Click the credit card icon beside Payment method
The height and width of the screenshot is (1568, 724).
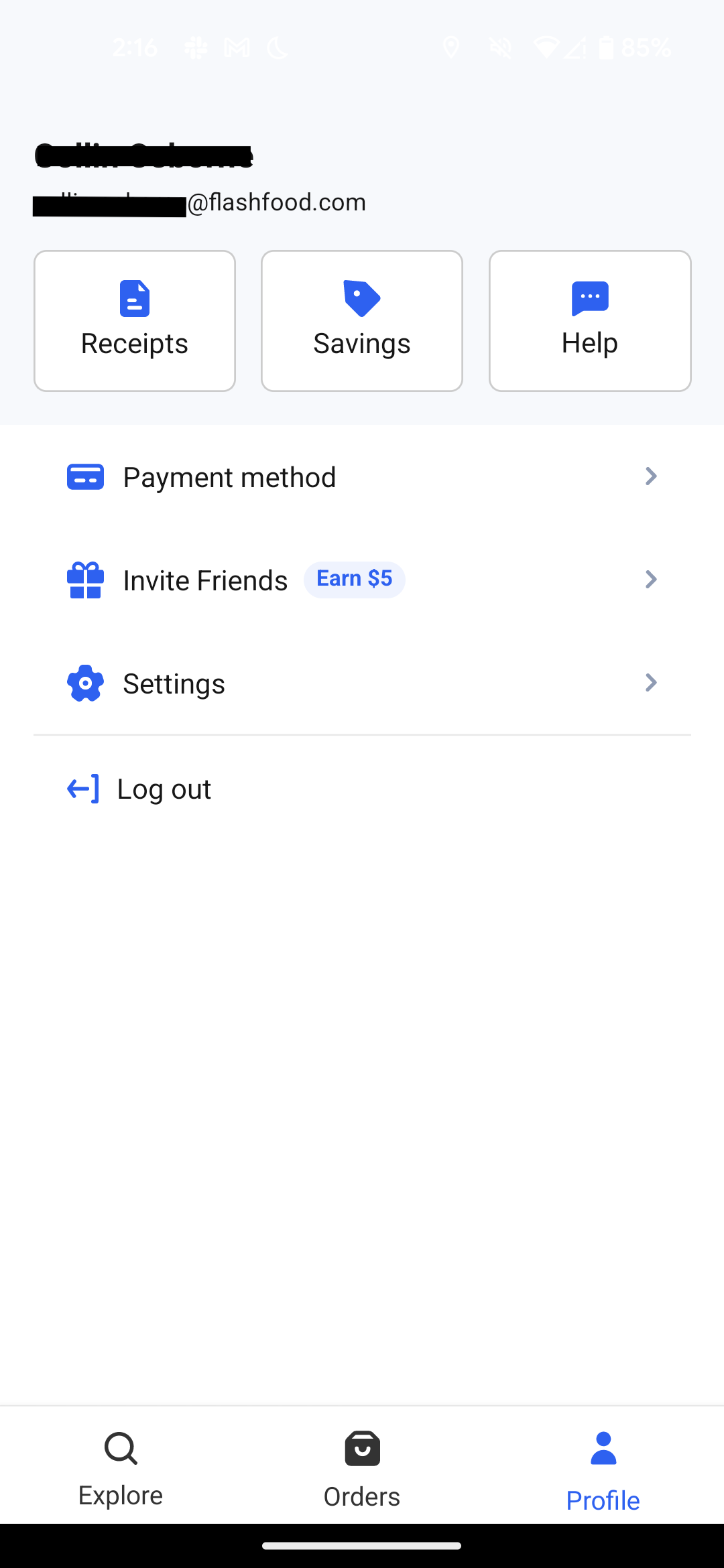(84, 476)
